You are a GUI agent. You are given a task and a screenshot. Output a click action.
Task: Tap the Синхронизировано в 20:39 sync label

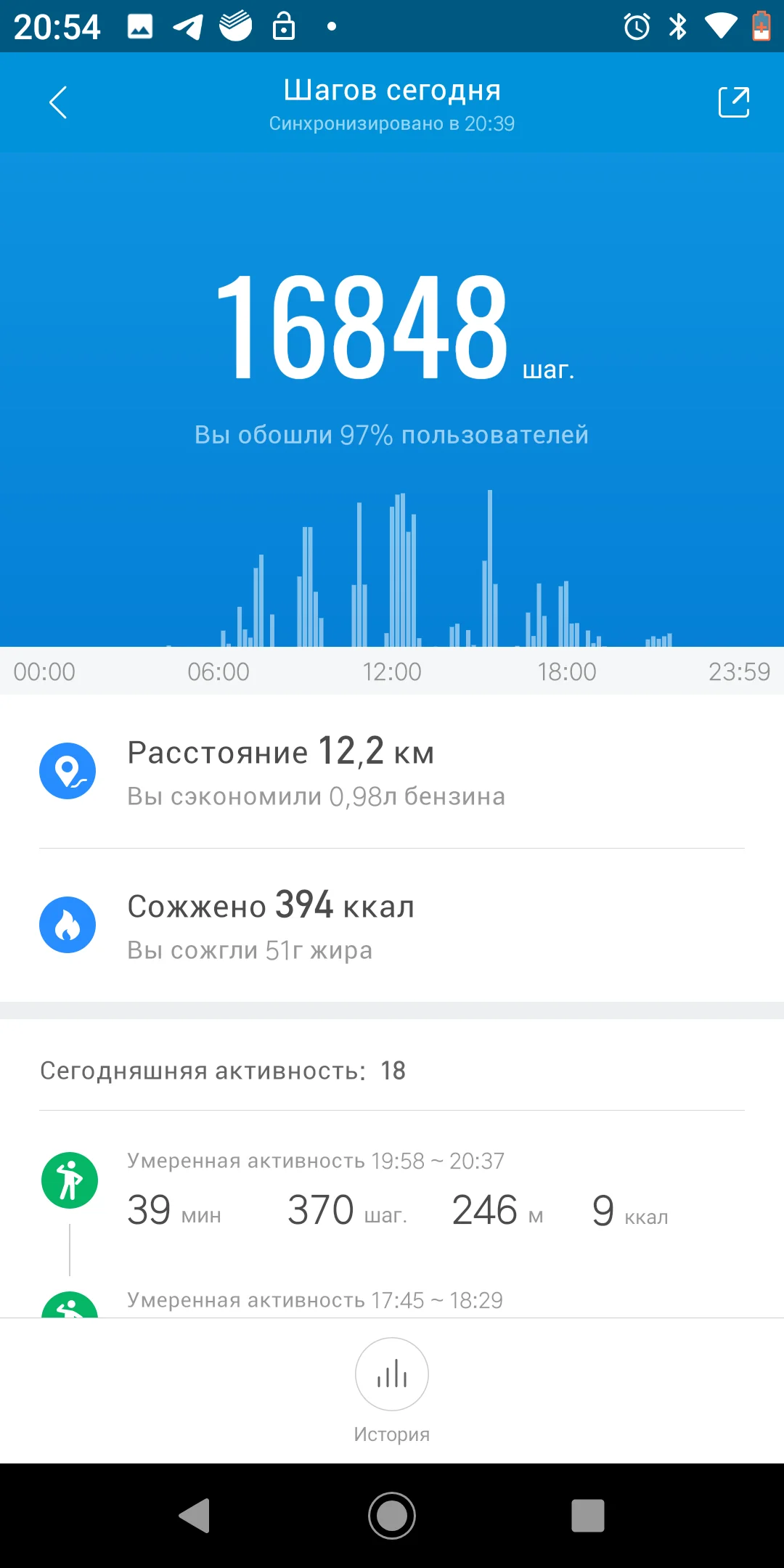click(392, 123)
